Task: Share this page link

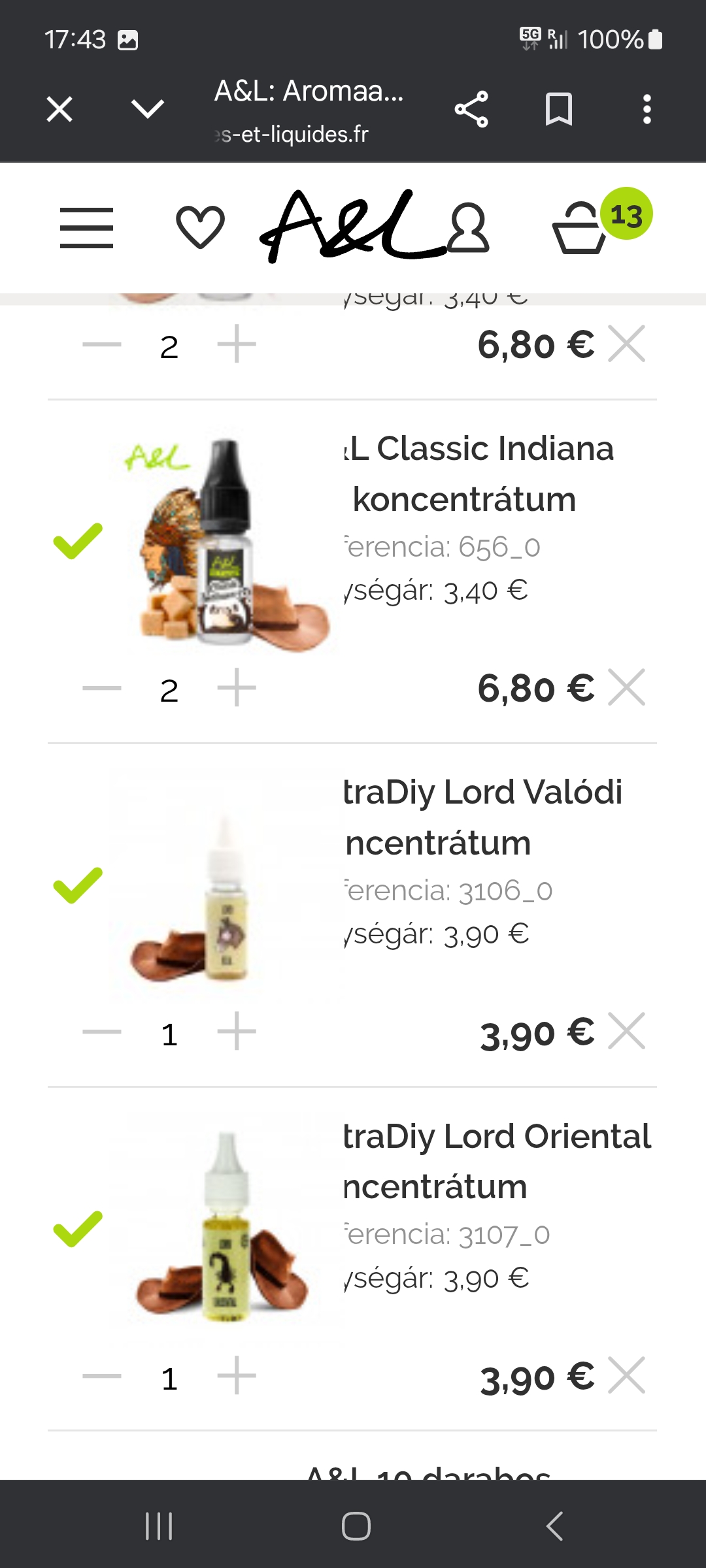Action: point(471,109)
